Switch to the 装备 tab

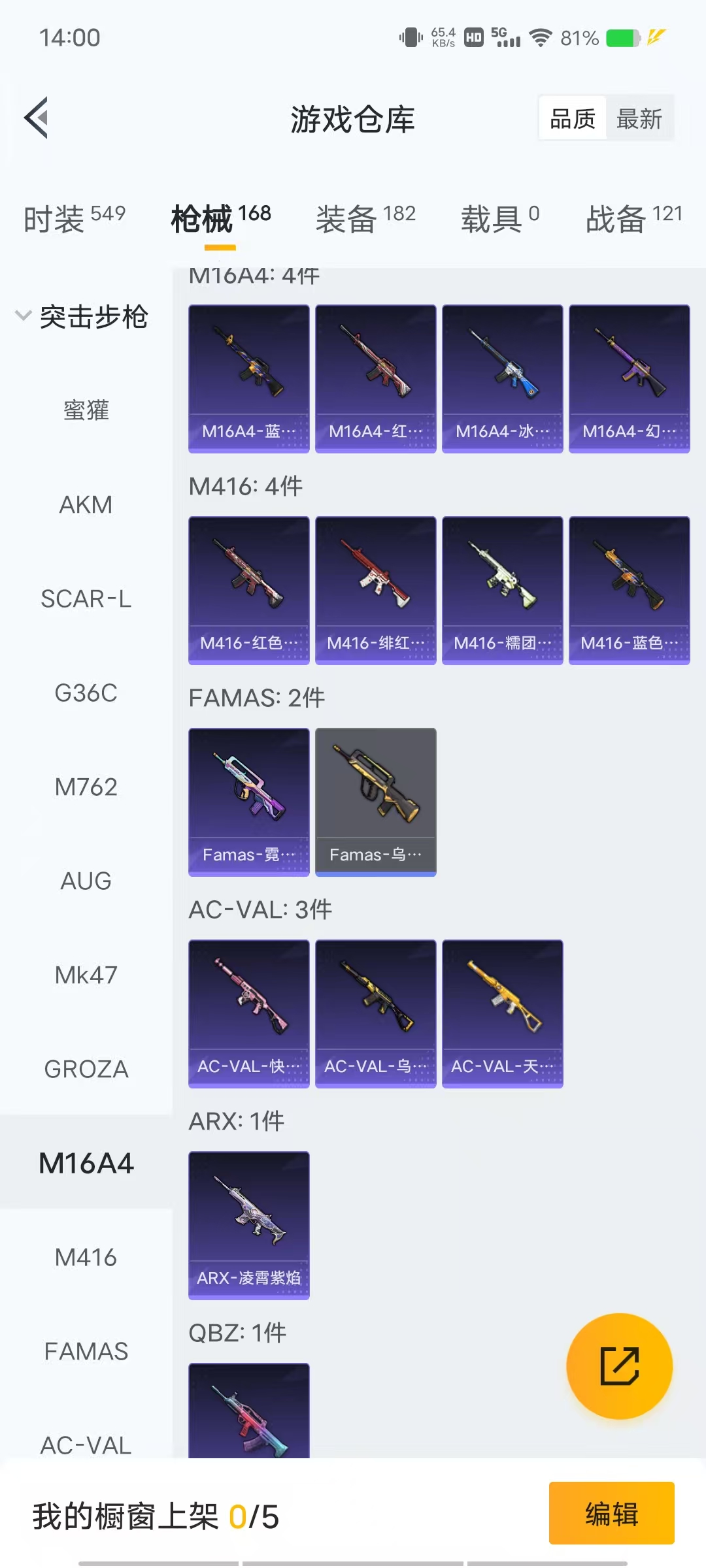(365, 219)
